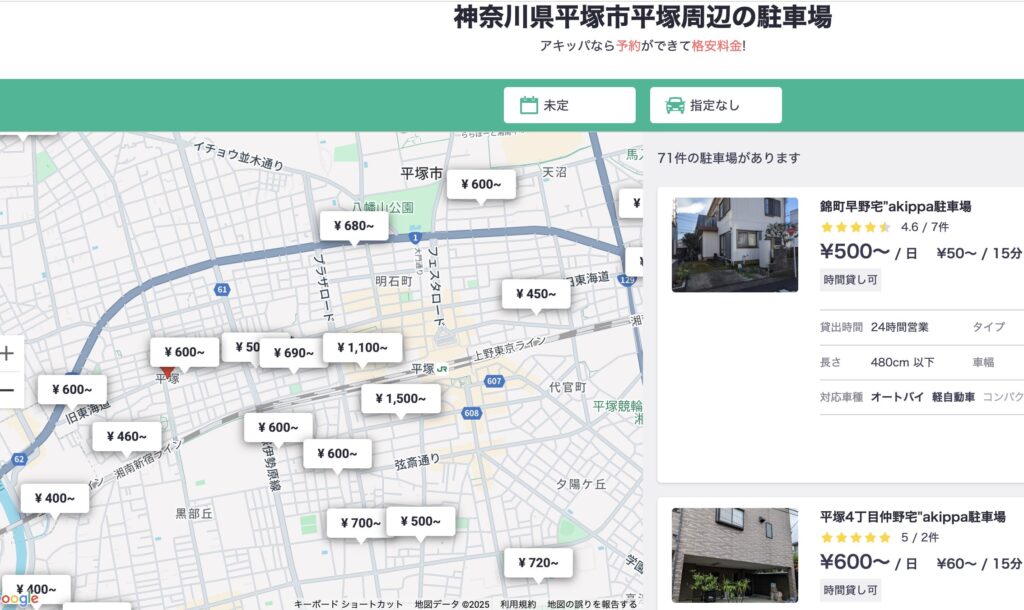Tap the ¥460~ price marker
Viewport: 1024px width, 610px height.
[x=126, y=436]
